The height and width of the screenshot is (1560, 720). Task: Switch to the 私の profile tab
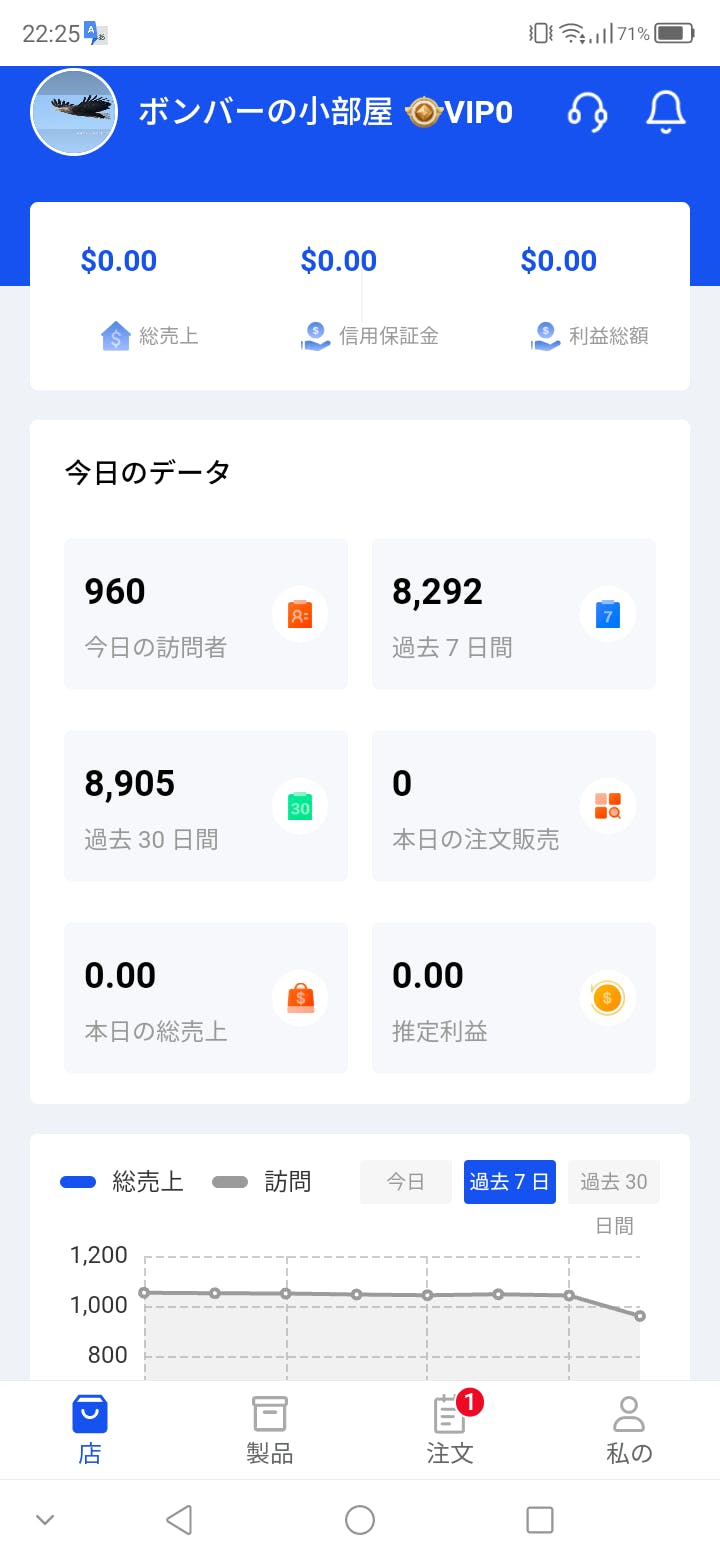coord(629,1430)
